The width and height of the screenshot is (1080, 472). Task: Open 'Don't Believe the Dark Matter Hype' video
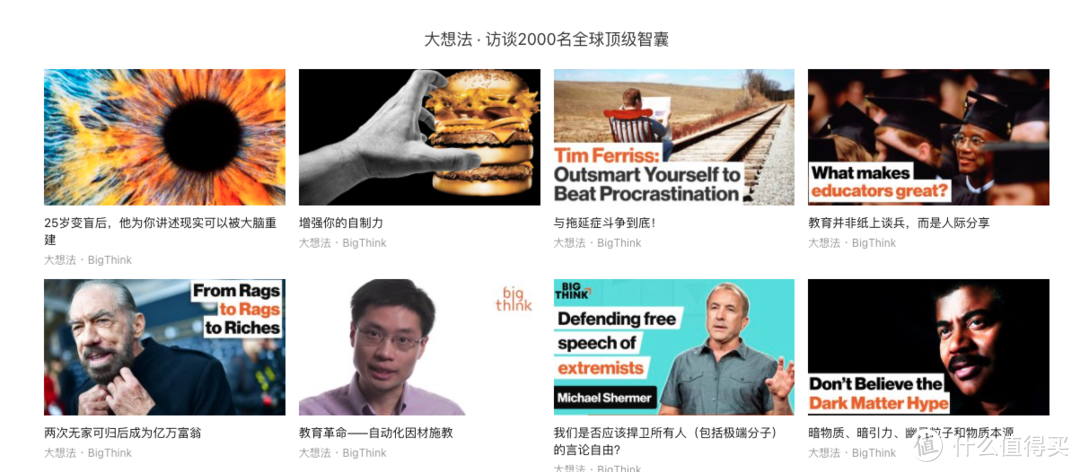coord(928,347)
